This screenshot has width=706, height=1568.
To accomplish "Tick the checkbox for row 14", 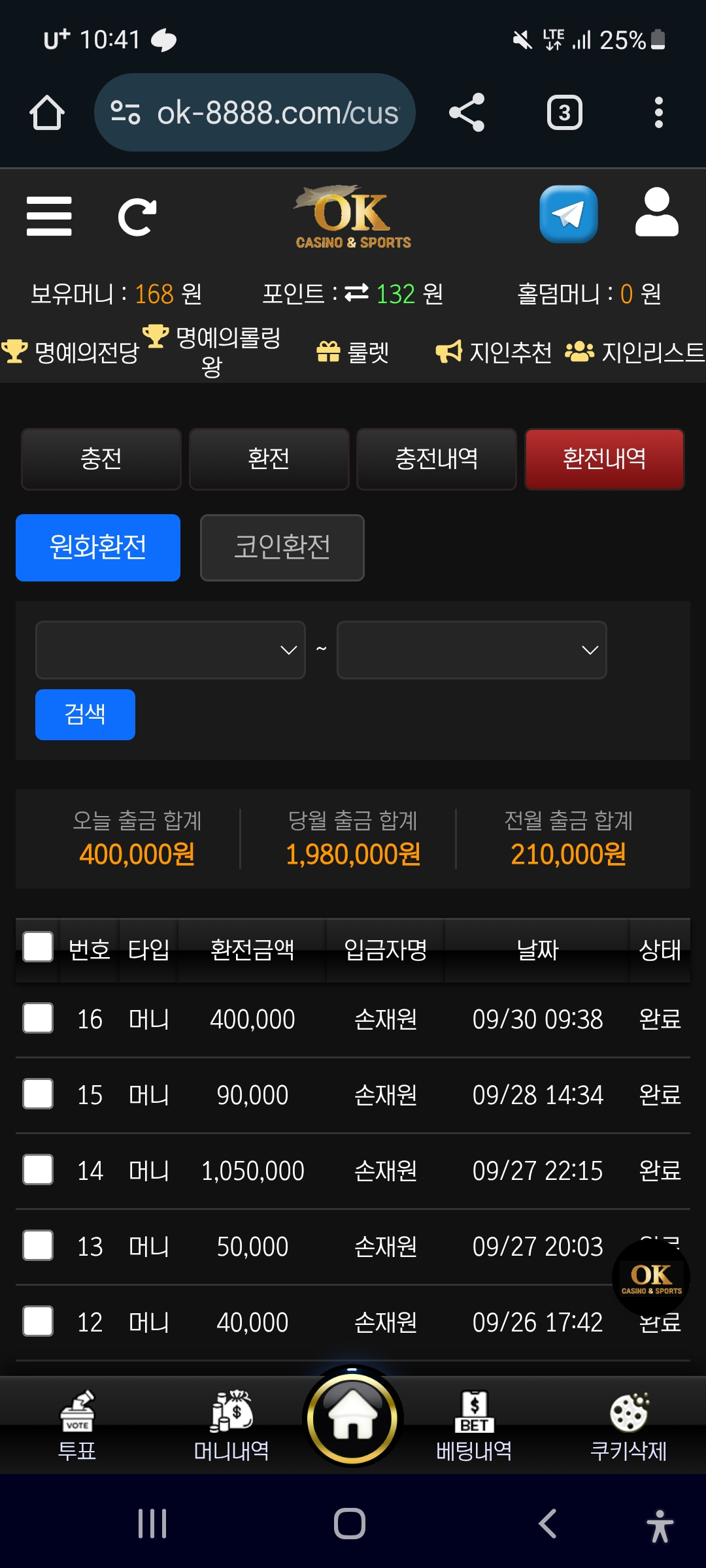I will [38, 1169].
